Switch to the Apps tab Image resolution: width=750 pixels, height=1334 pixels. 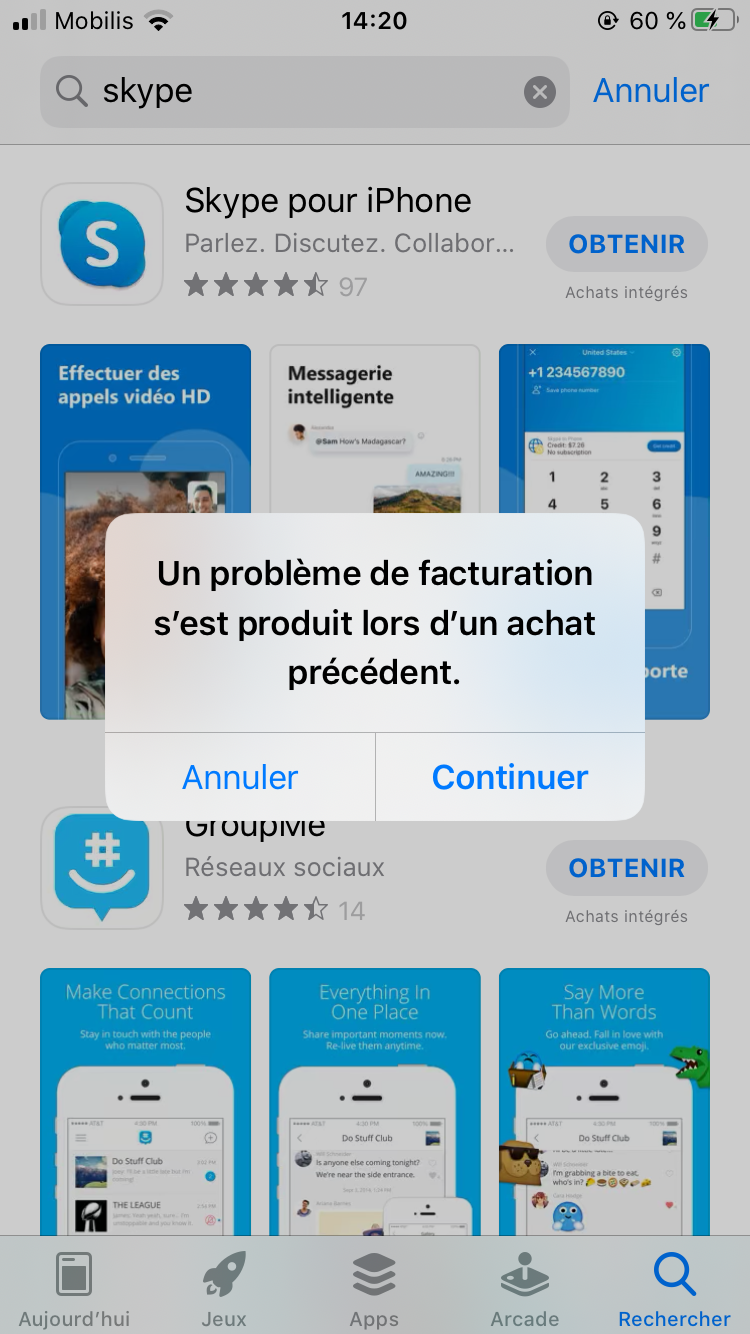pos(374,1288)
